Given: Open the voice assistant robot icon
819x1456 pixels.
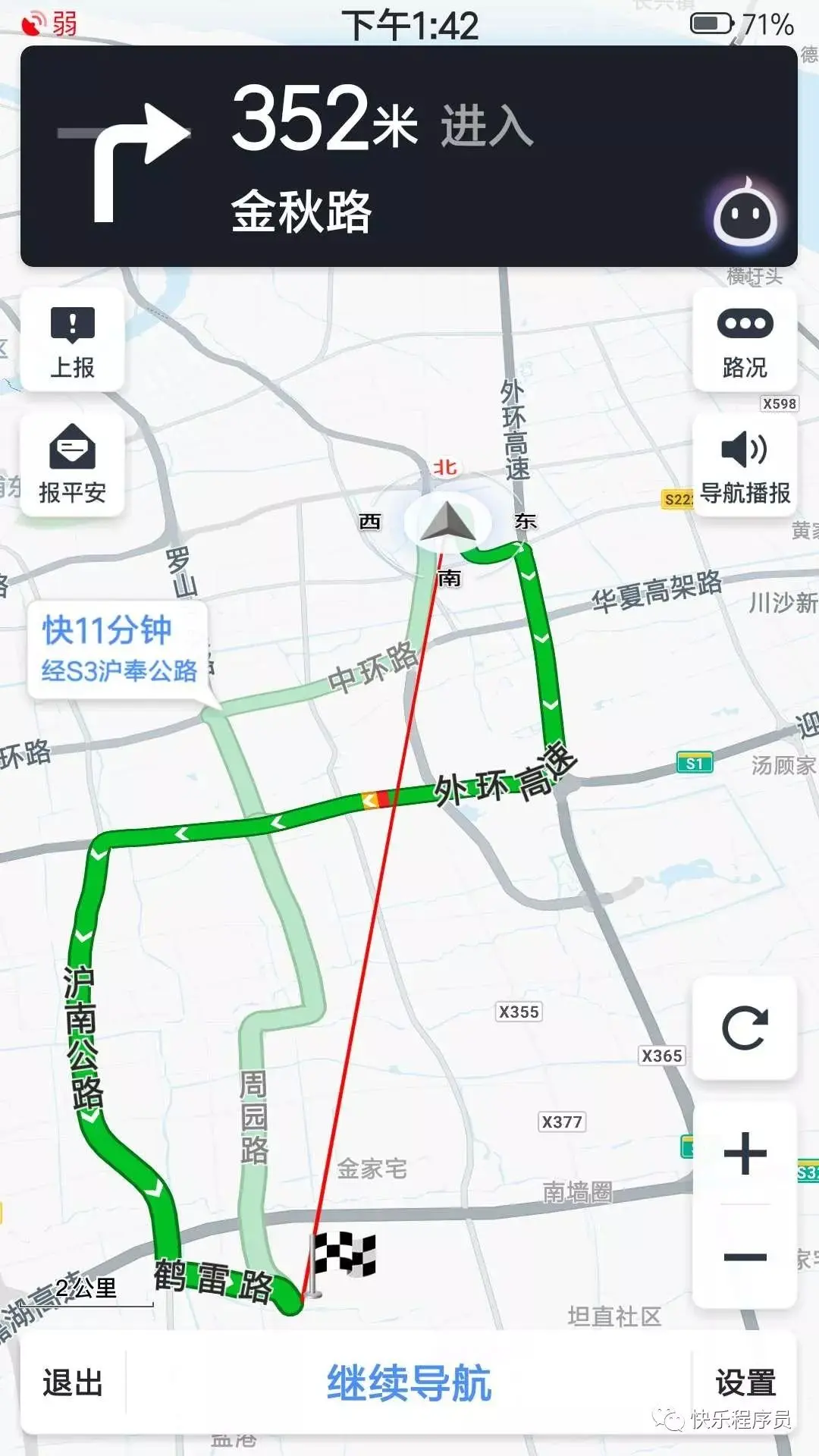Looking at the screenshot, I should 745,216.
